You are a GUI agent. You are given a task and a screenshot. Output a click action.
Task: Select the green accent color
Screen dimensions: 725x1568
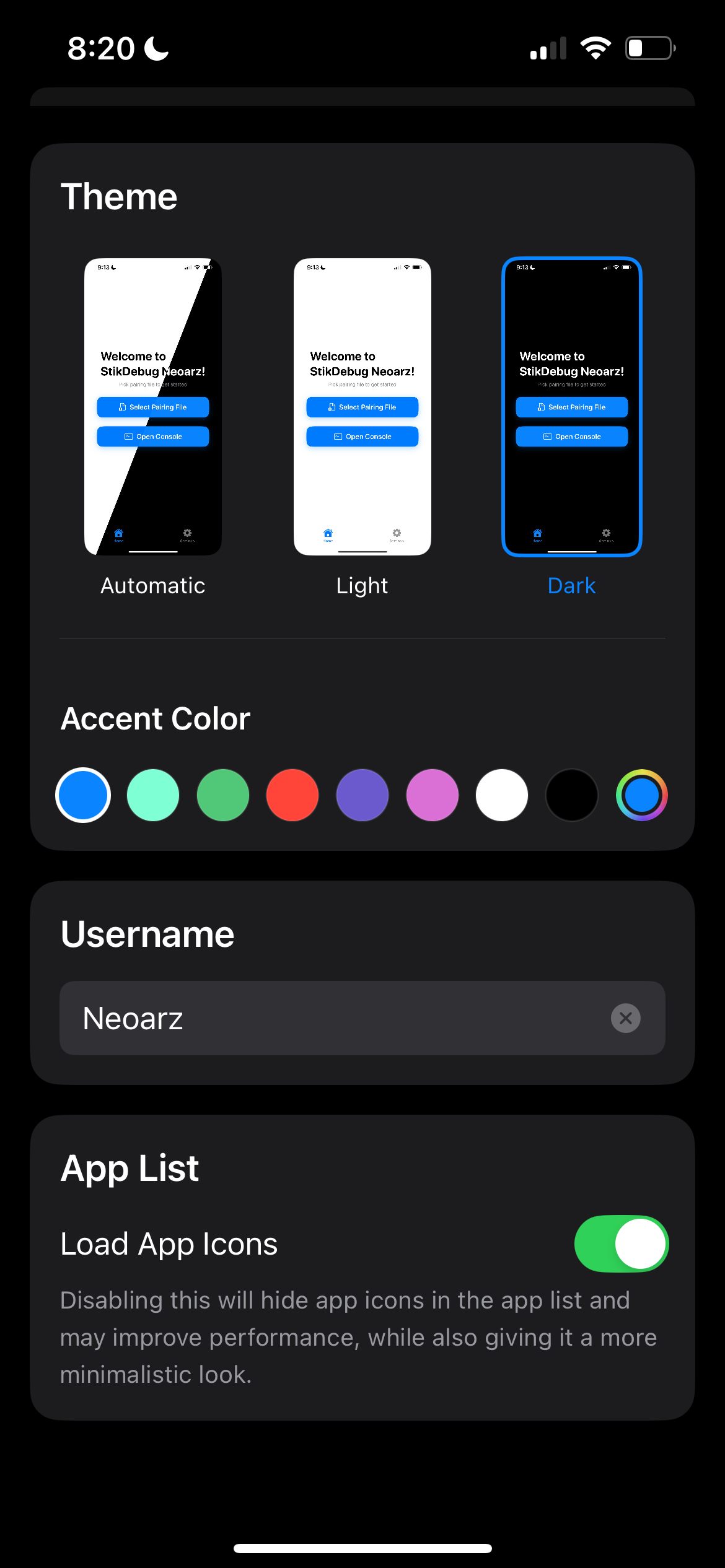(223, 795)
